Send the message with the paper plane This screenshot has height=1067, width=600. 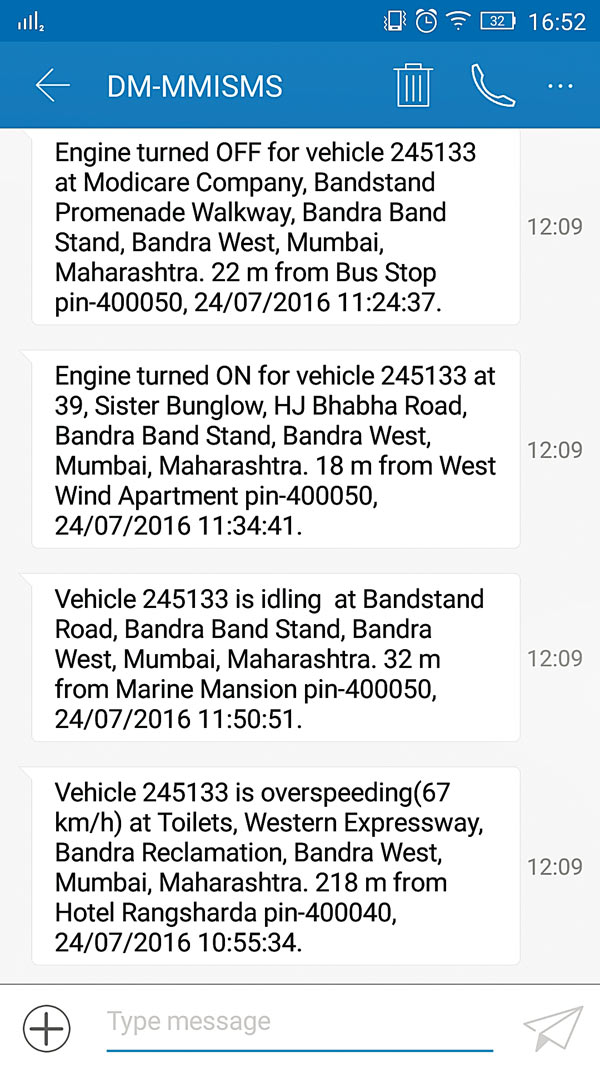coord(553,1027)
